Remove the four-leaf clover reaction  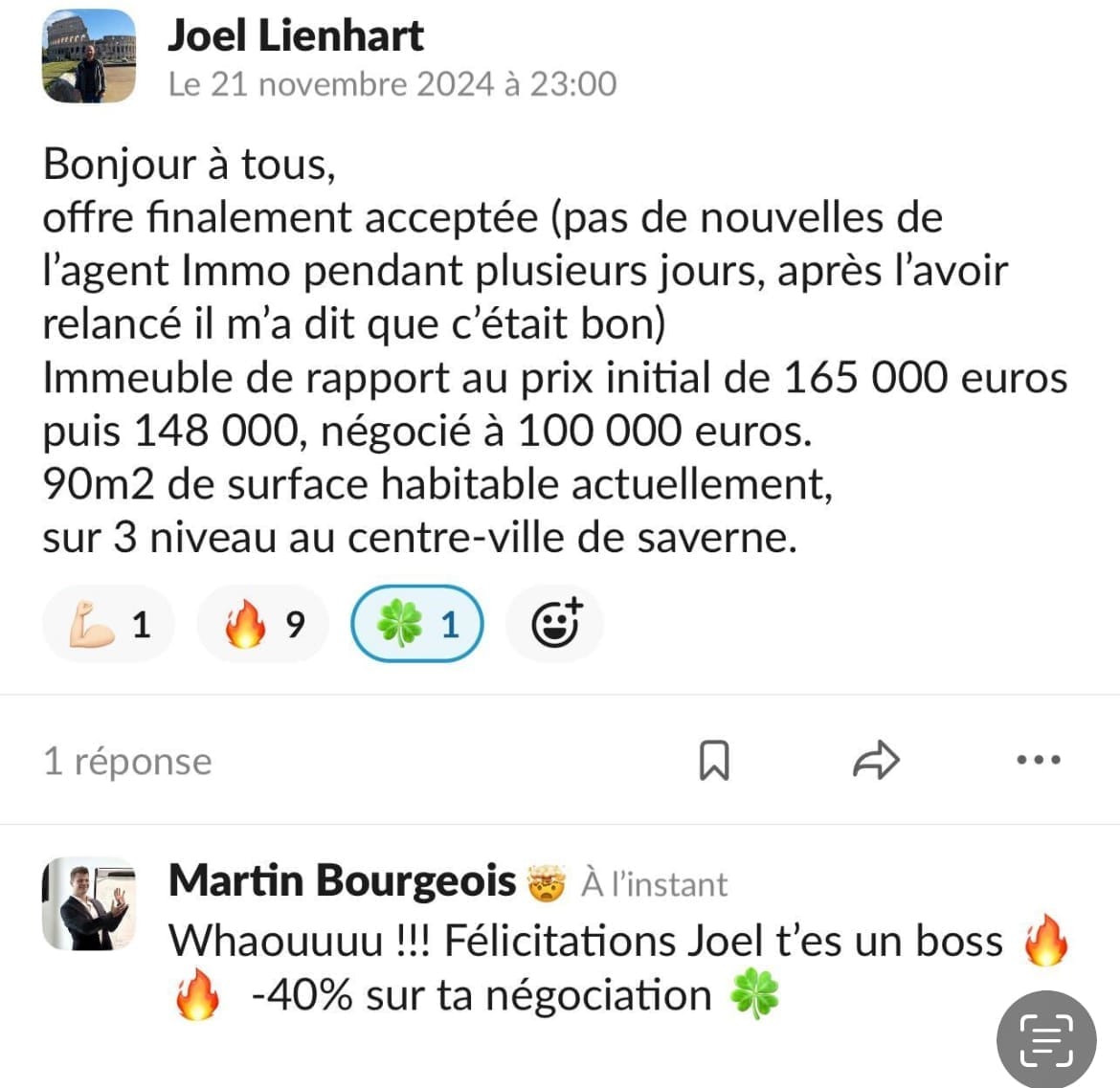tap(417, 625)
